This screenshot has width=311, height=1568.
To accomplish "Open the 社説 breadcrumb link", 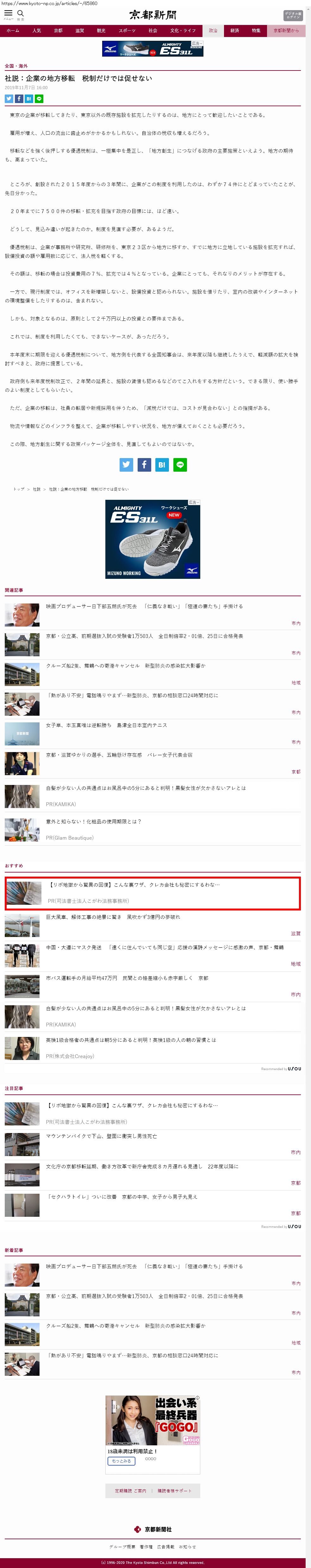I will click(36, 489).
